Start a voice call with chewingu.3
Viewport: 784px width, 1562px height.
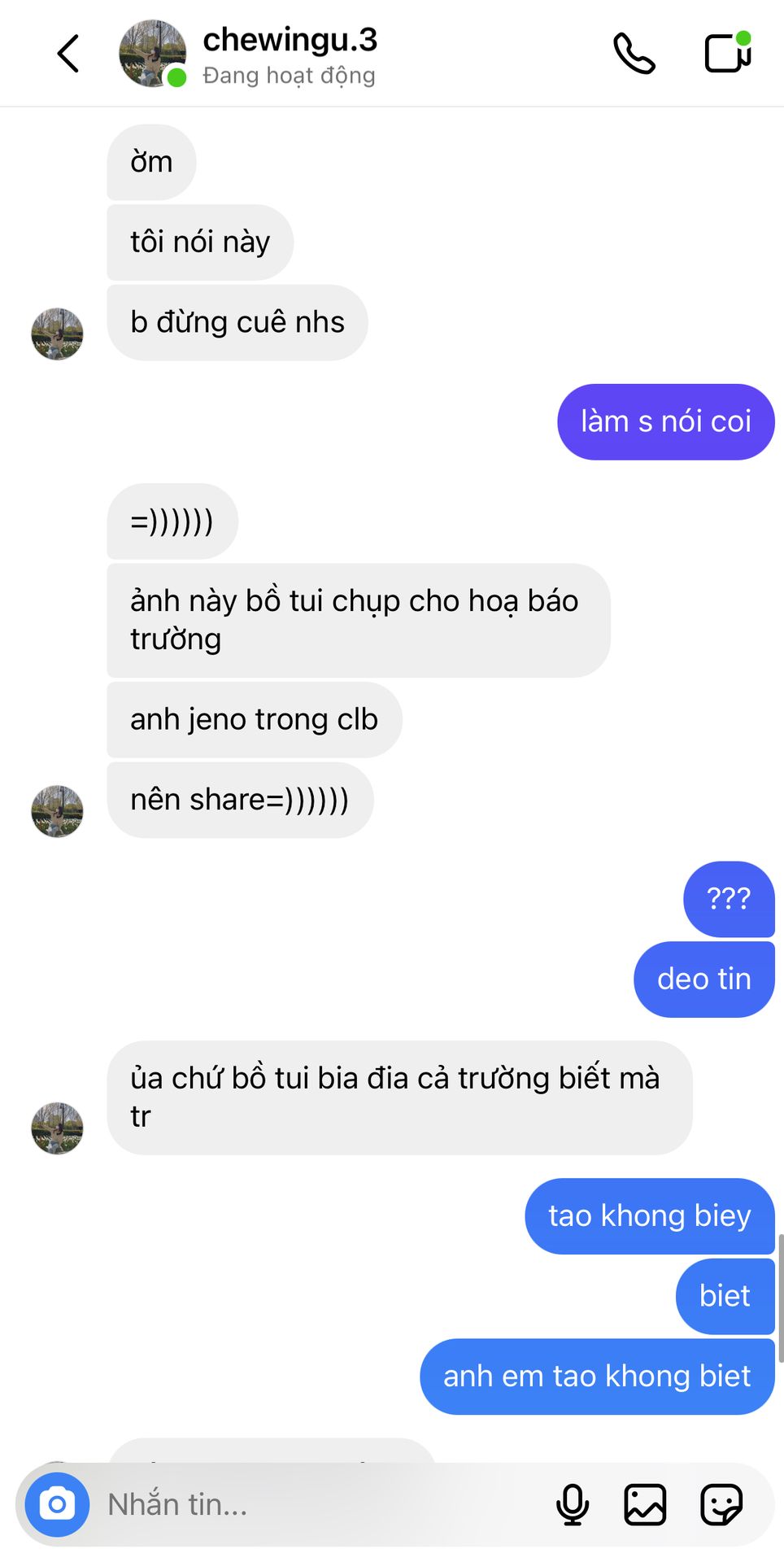[634, 54]
